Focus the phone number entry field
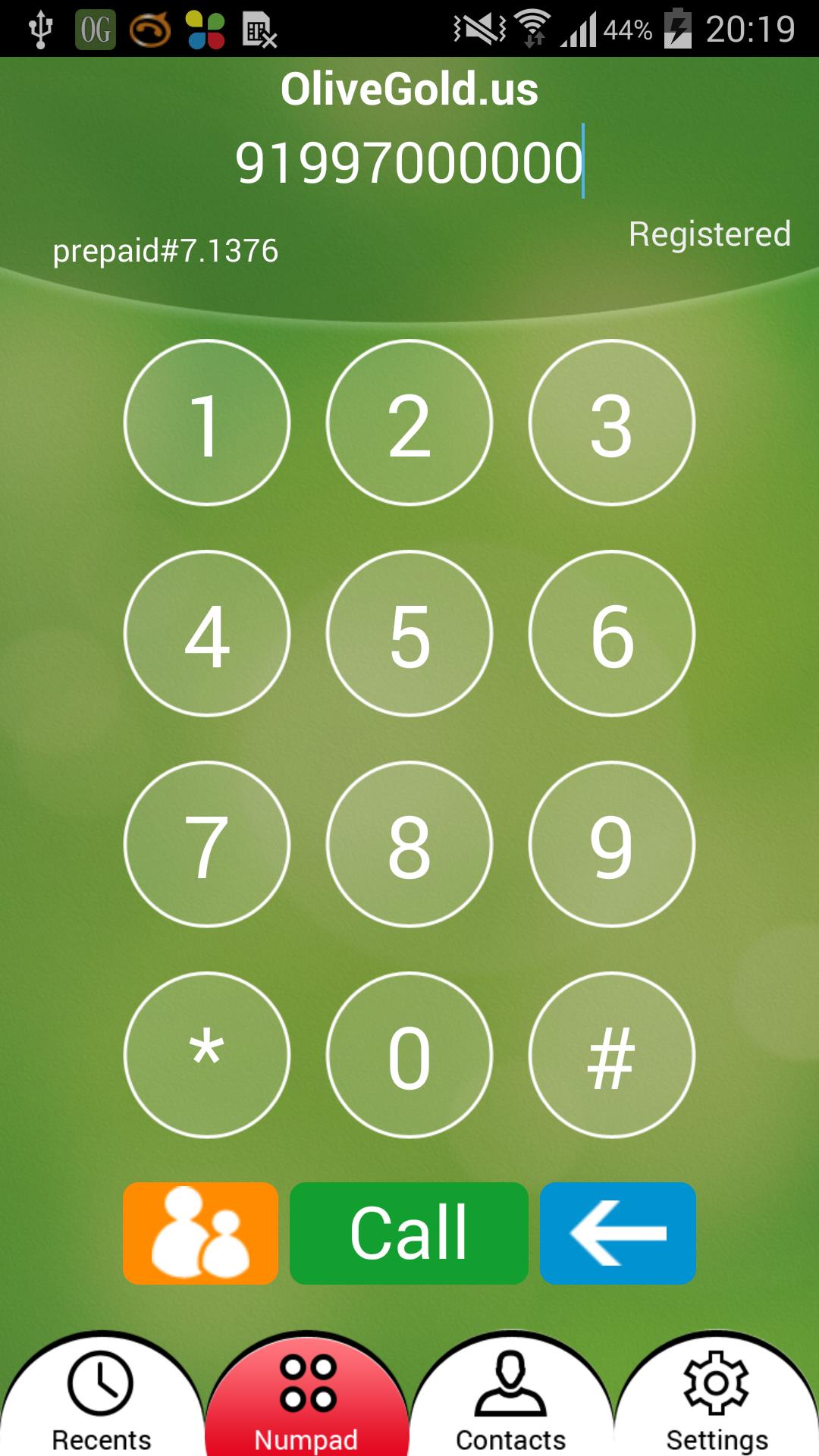This screenshot has height=1456, width=819. tap(409, 163)
